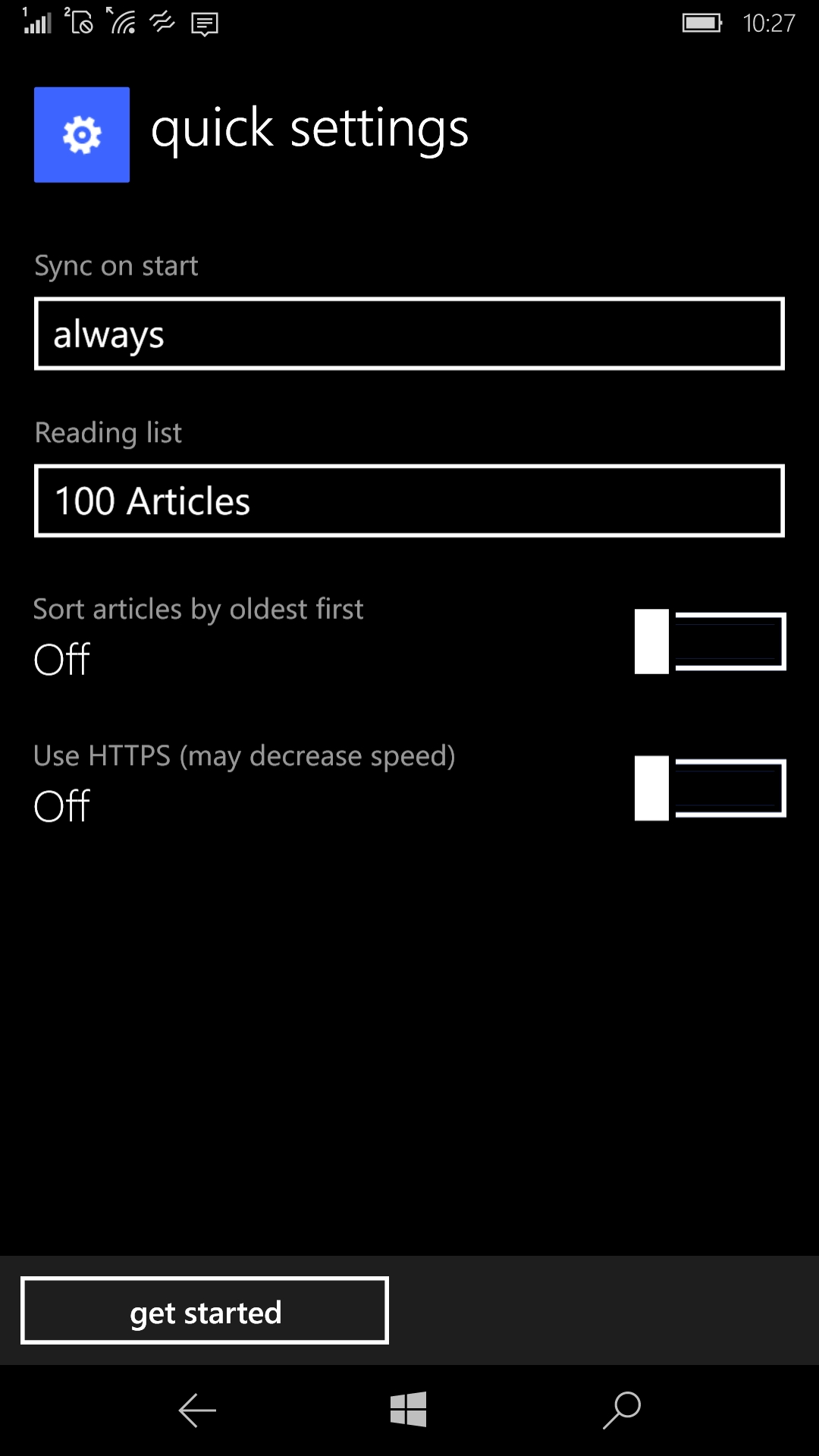Open the system search button
This screenshot has height=1456, width=819.
pyautogui.click(x=622, y=1410)
